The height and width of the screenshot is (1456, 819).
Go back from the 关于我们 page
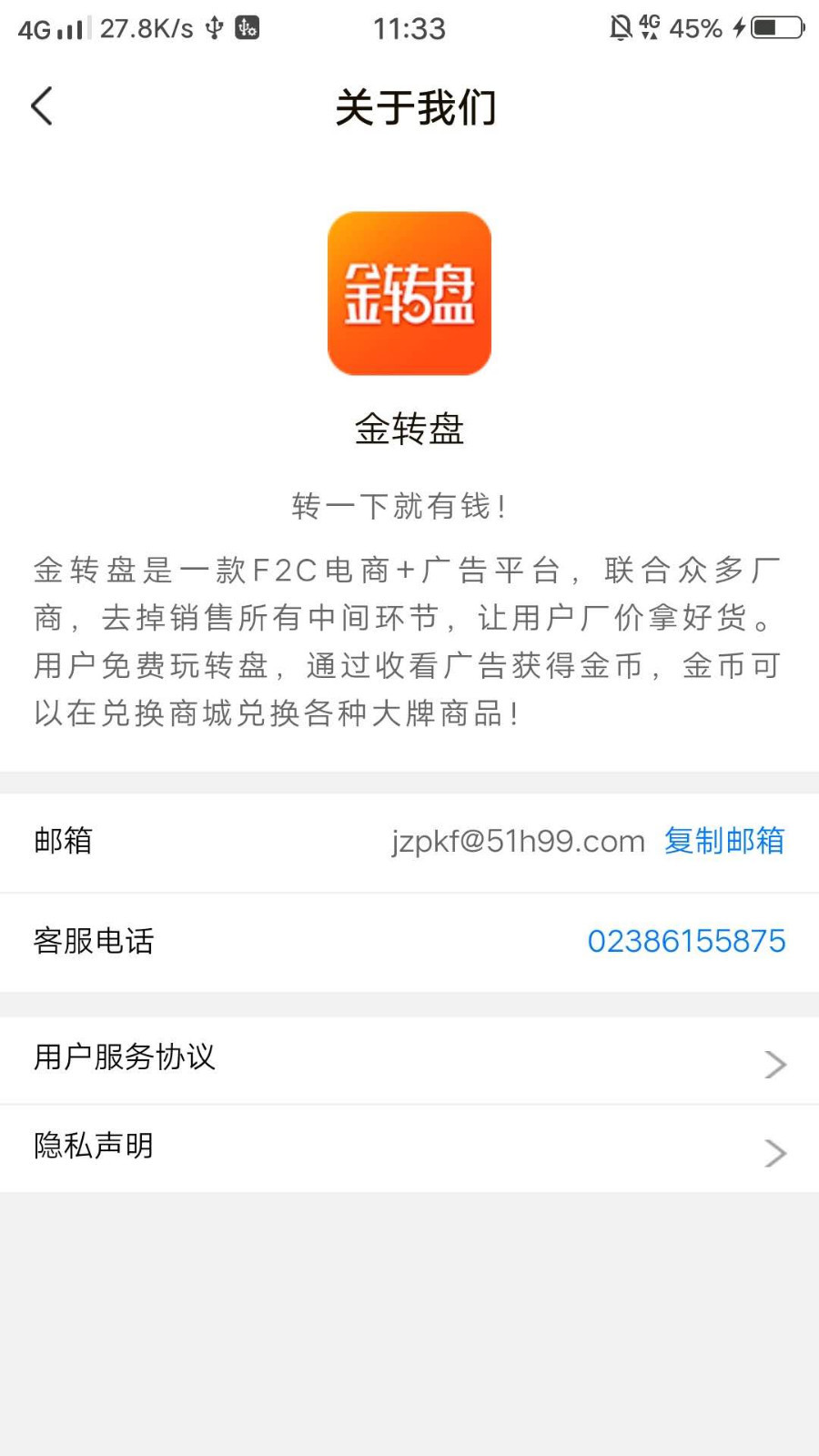click(x=43, y=106)
